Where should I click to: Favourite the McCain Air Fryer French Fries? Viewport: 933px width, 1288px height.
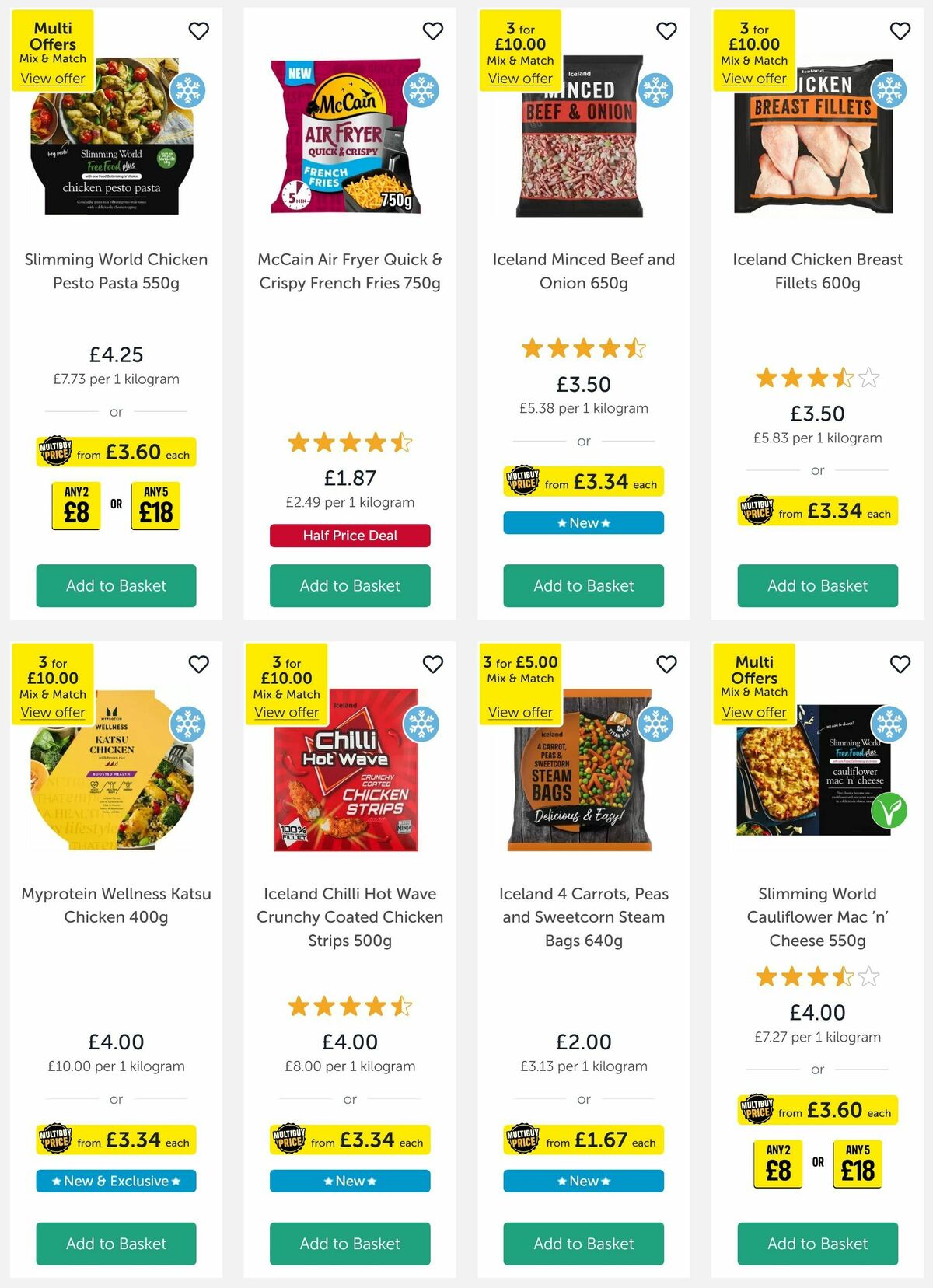pos(433,31)
